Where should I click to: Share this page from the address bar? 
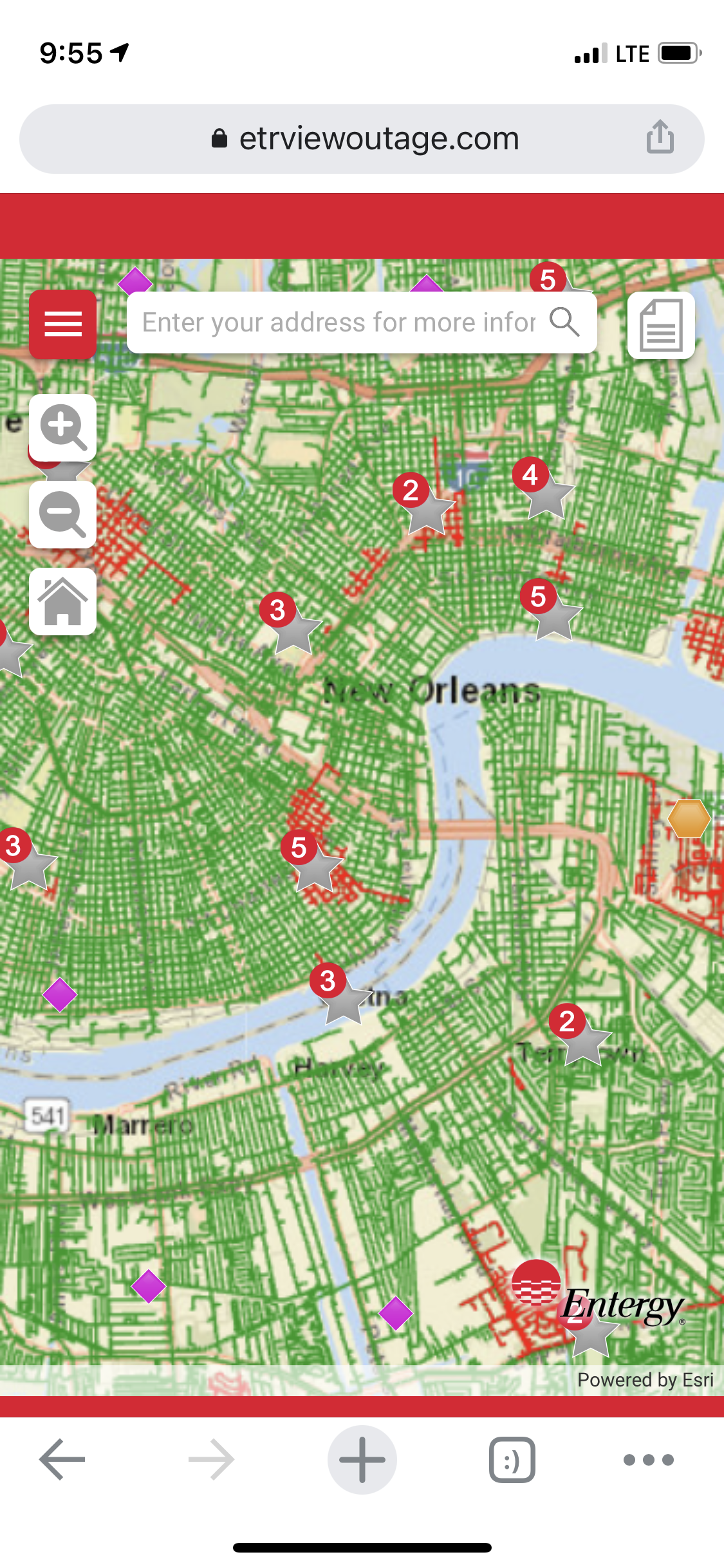point(660,138)
